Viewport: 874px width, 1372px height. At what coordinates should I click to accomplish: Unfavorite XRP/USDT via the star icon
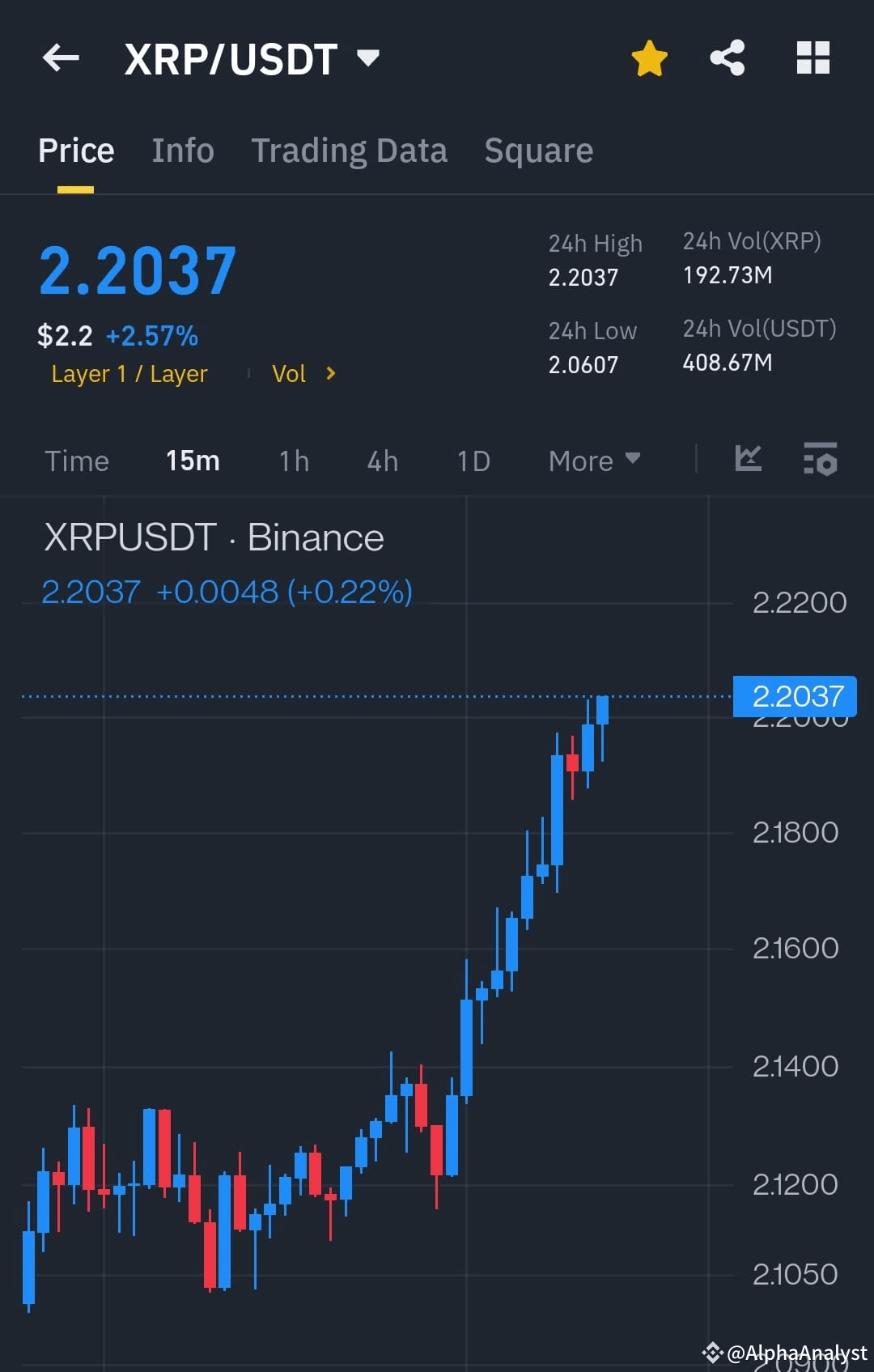649,57
